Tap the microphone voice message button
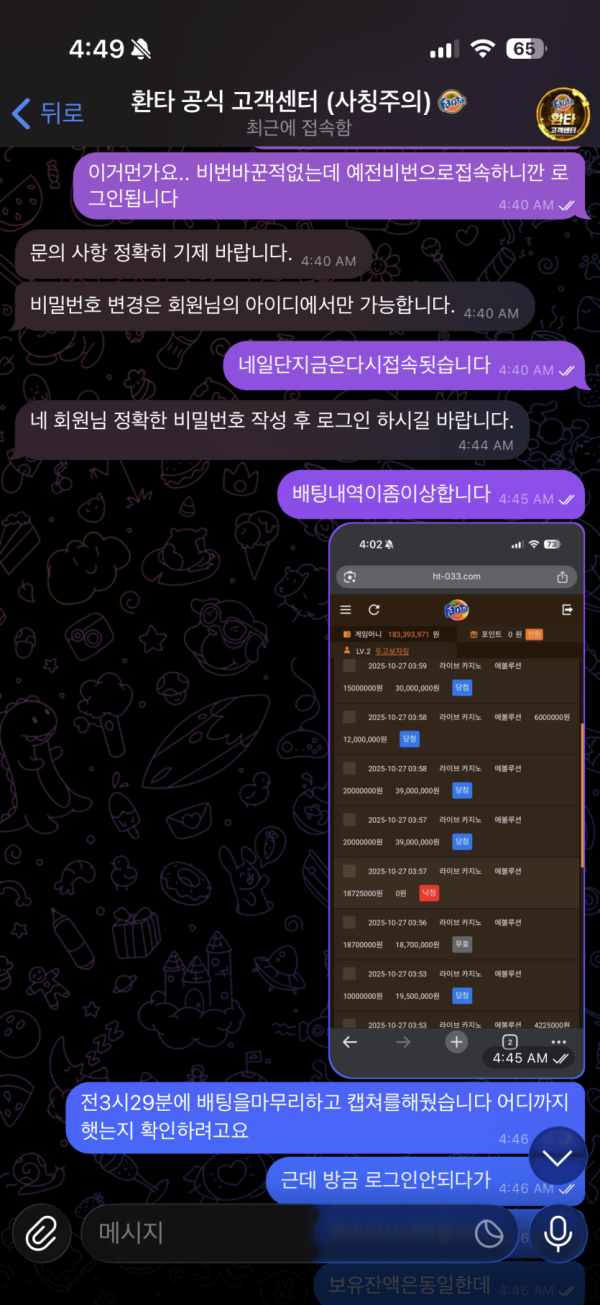 [557, 1233]
